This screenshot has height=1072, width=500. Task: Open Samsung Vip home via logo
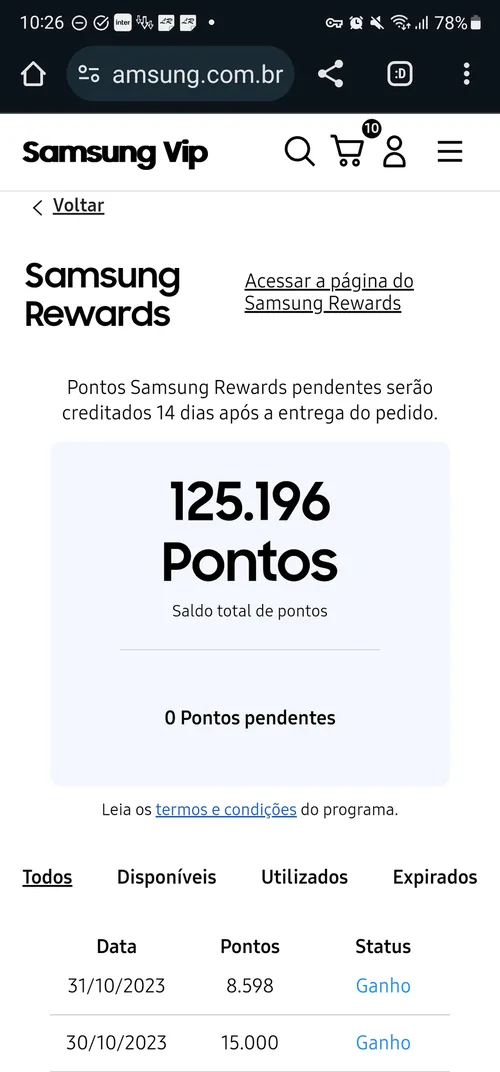tap(115, 152)
